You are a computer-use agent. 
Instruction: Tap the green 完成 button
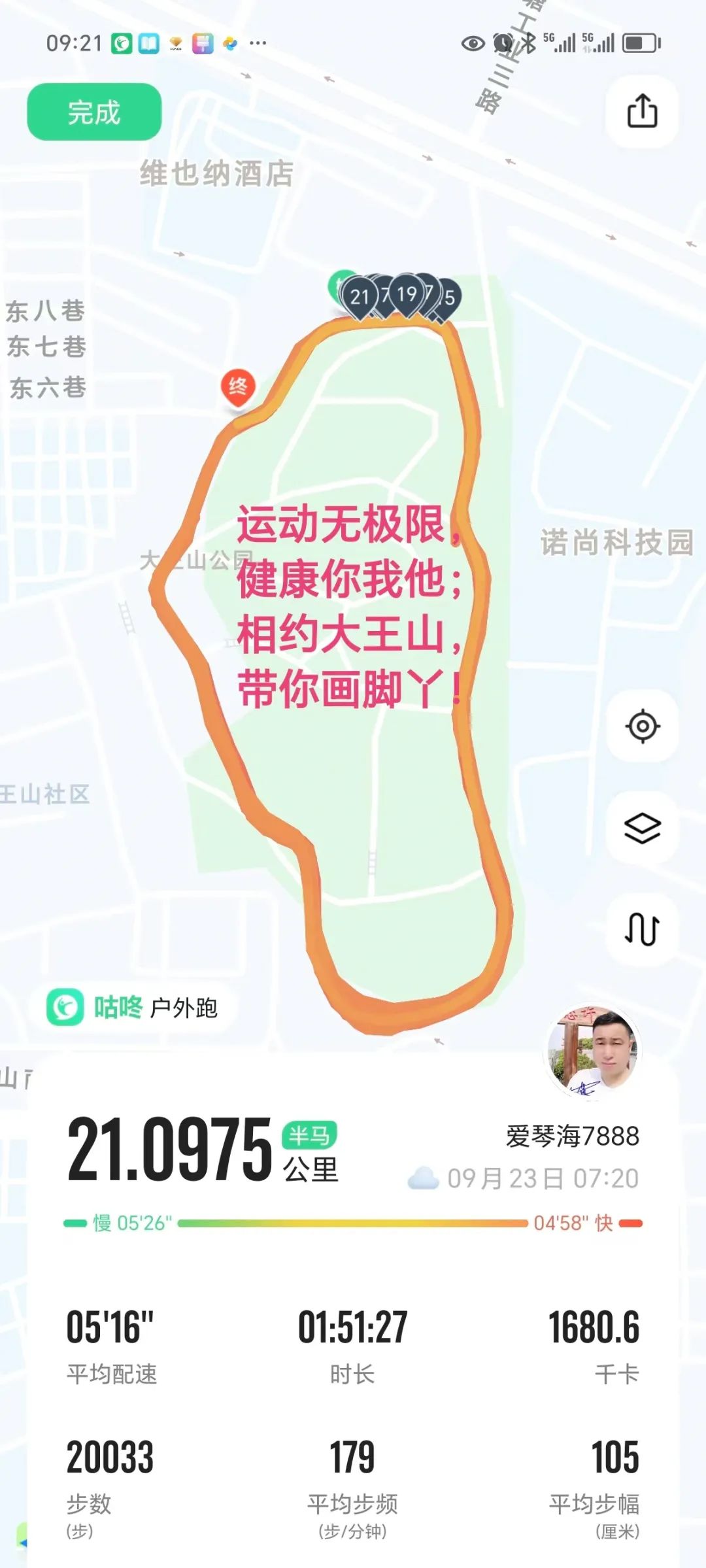[94, 112]
